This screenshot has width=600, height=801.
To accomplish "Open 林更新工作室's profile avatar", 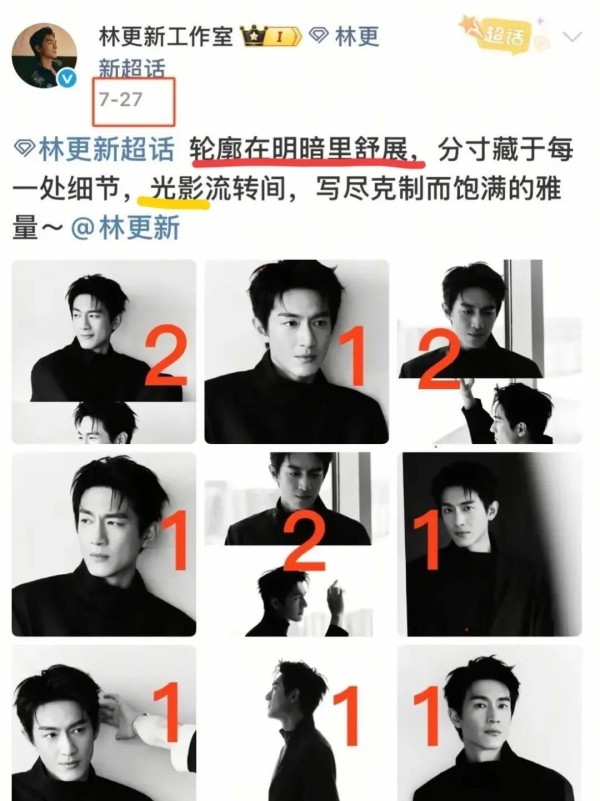I will pos(44,57).
